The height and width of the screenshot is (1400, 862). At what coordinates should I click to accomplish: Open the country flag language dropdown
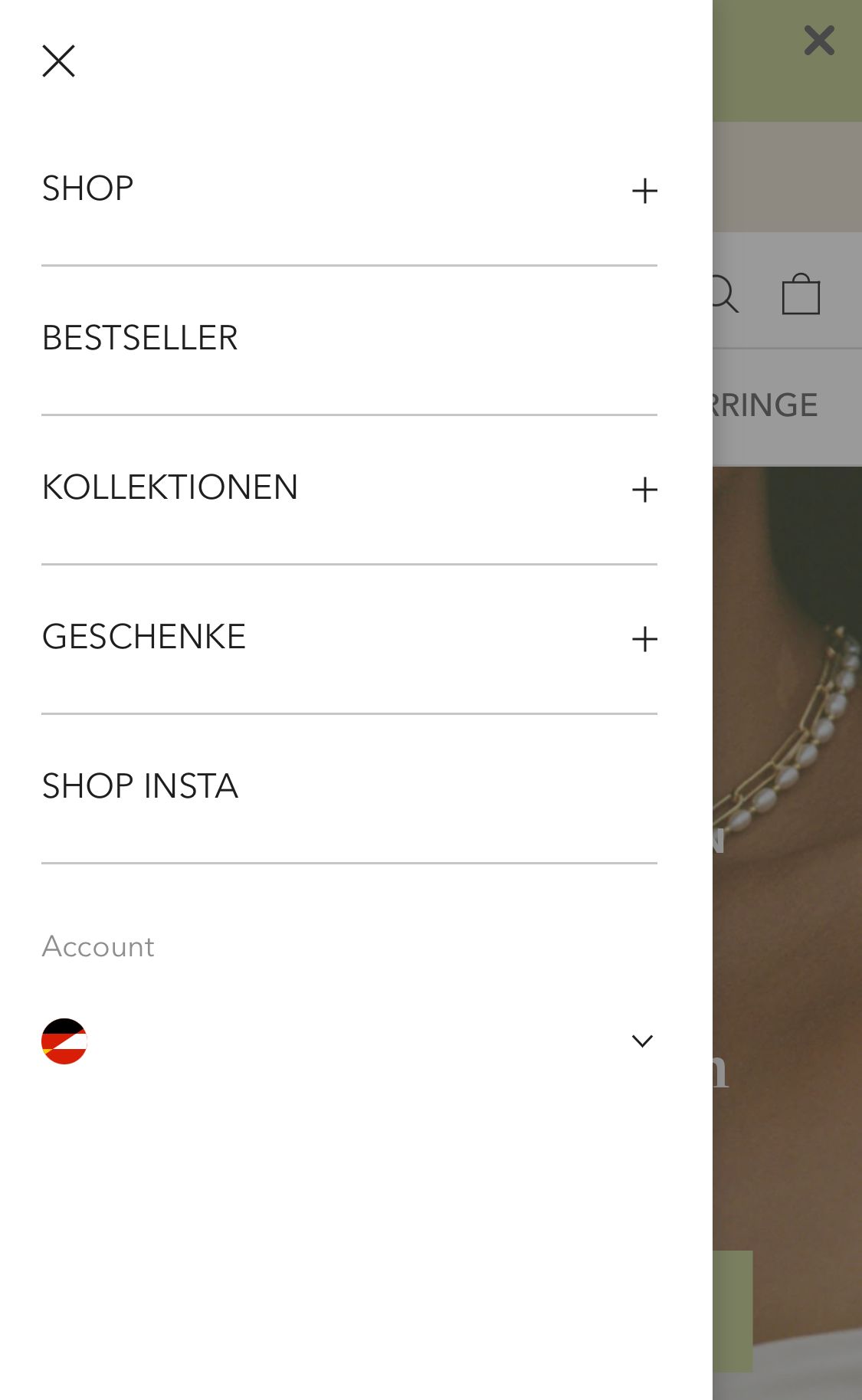coord(641,1041)
